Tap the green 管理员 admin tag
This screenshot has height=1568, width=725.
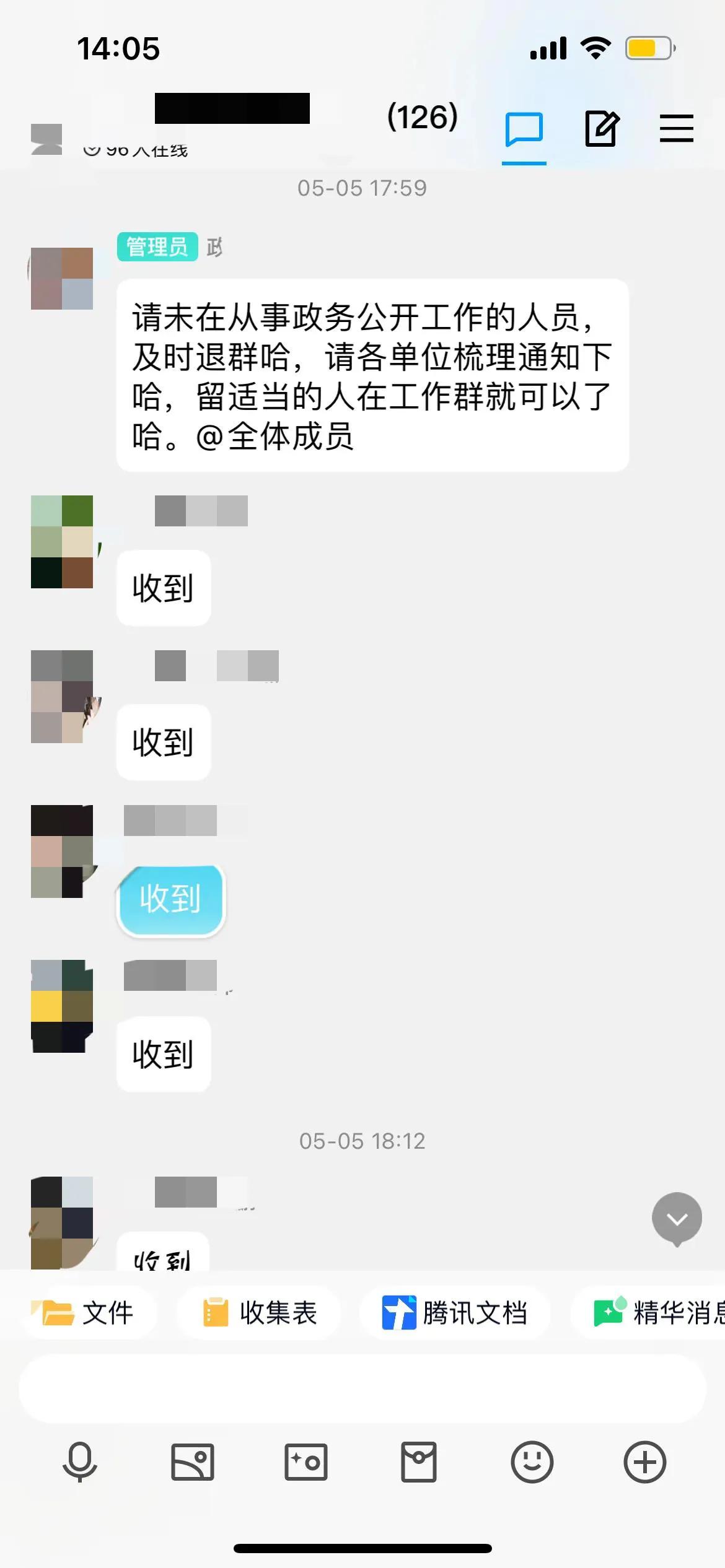(157, 246)
